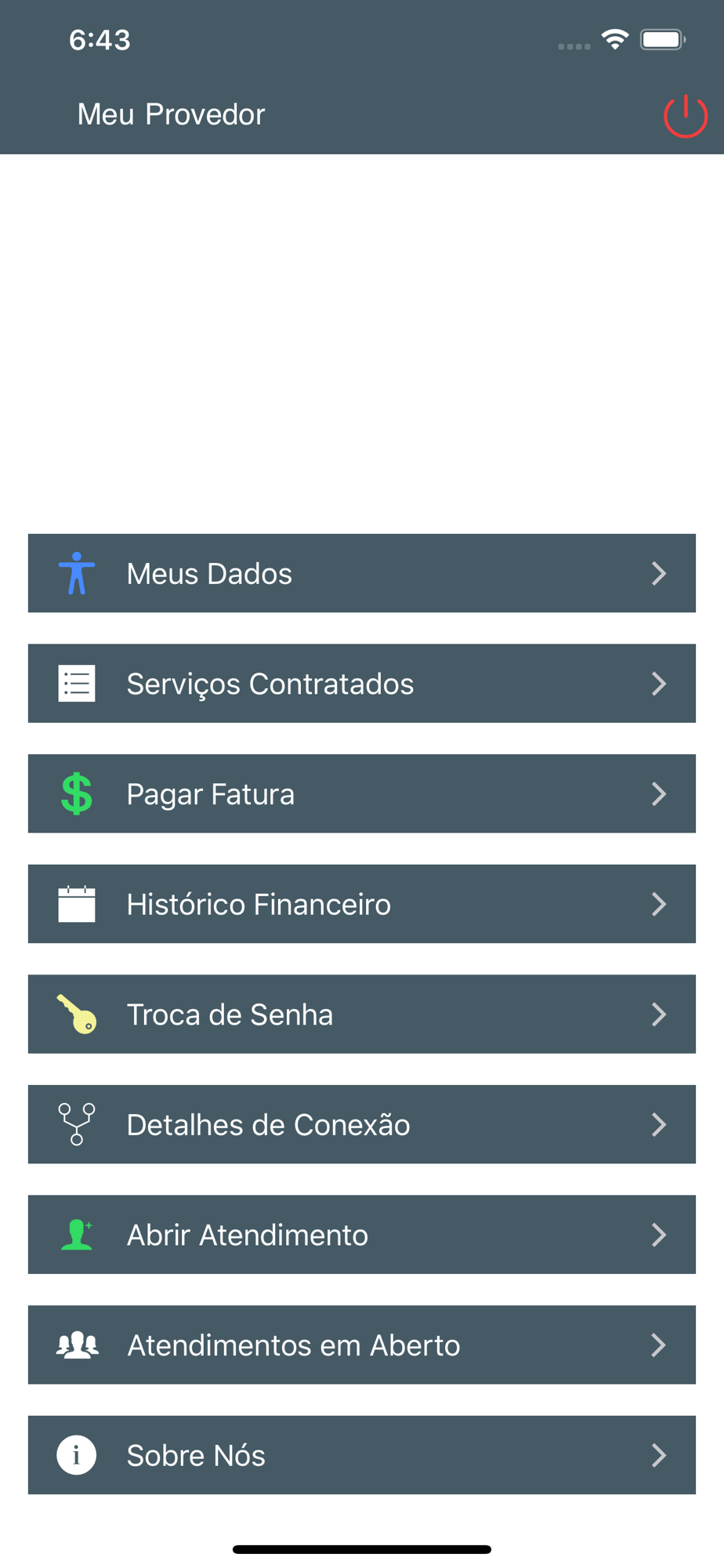Tap the red power logout icon
Image resolution: width=724 pixels, height=1568 pixels.
[686, 116]
